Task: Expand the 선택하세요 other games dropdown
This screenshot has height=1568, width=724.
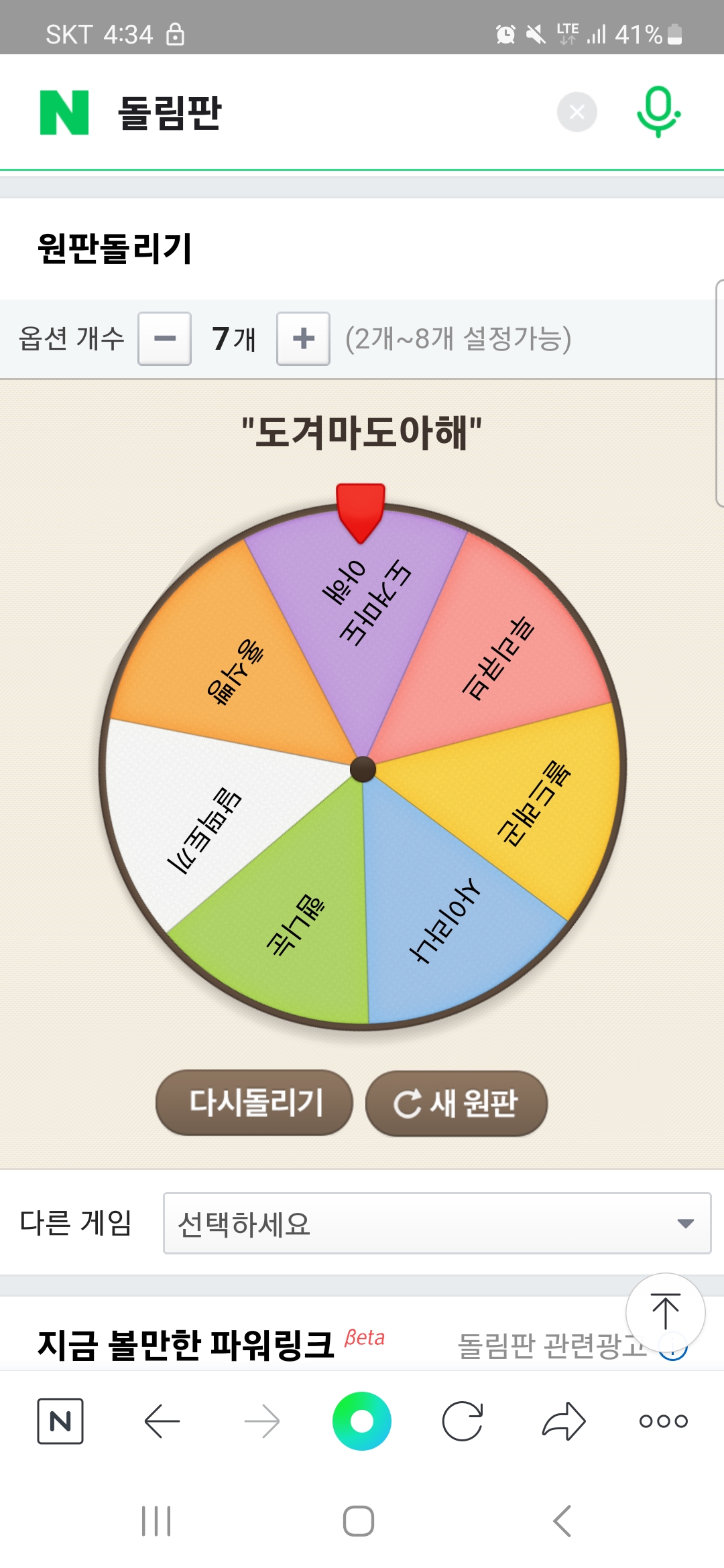Action: click(x=437, y=1223)
